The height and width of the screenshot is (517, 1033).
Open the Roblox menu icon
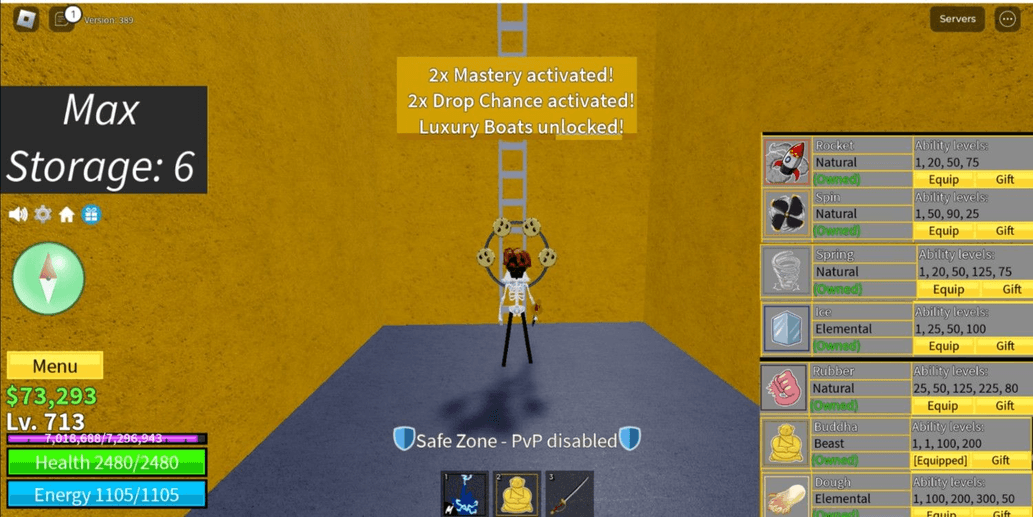(25, 19)
